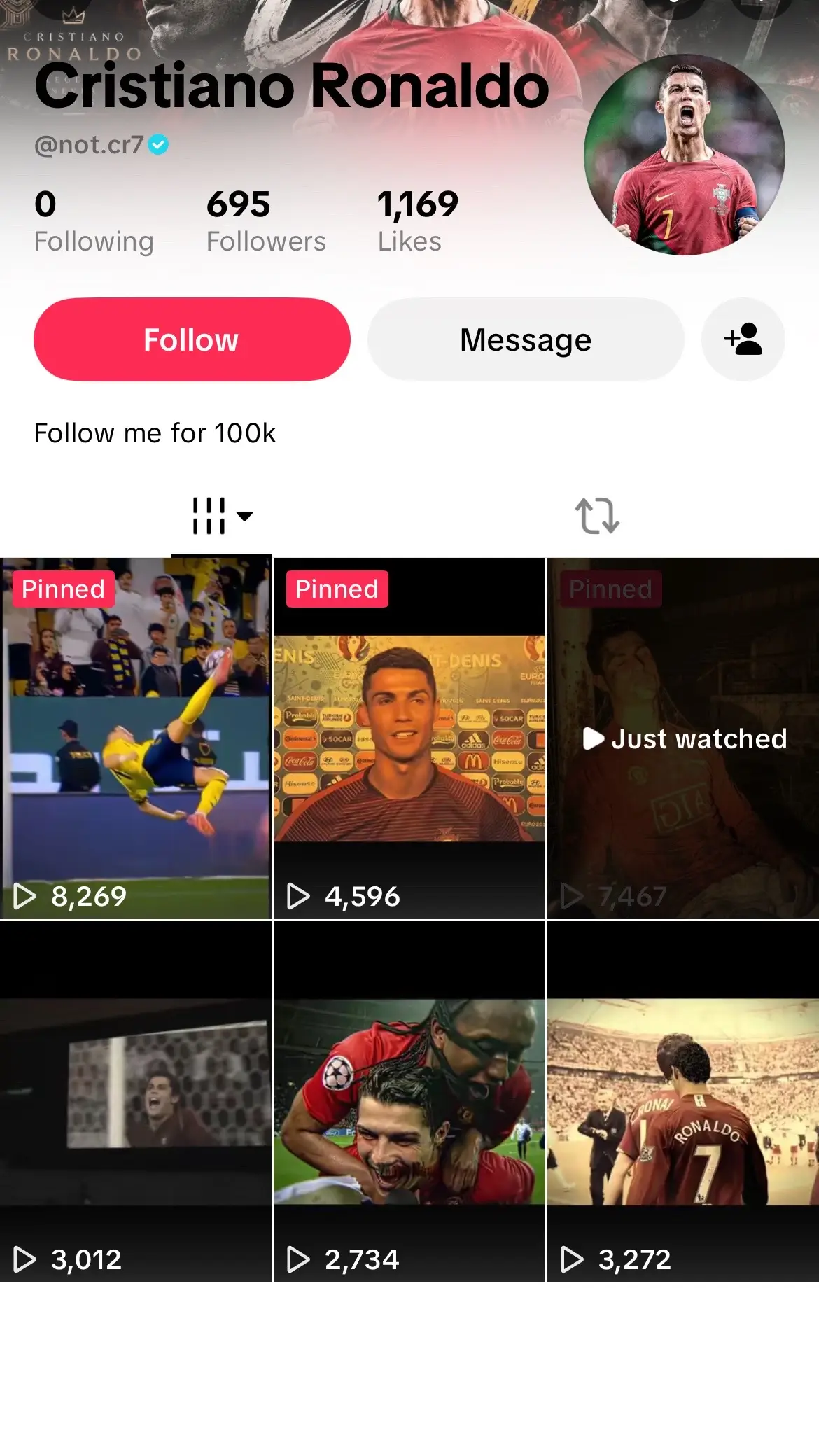
Task: Open the Just watched pinned video
Action: pyautogui.click(x=683, y=738)
